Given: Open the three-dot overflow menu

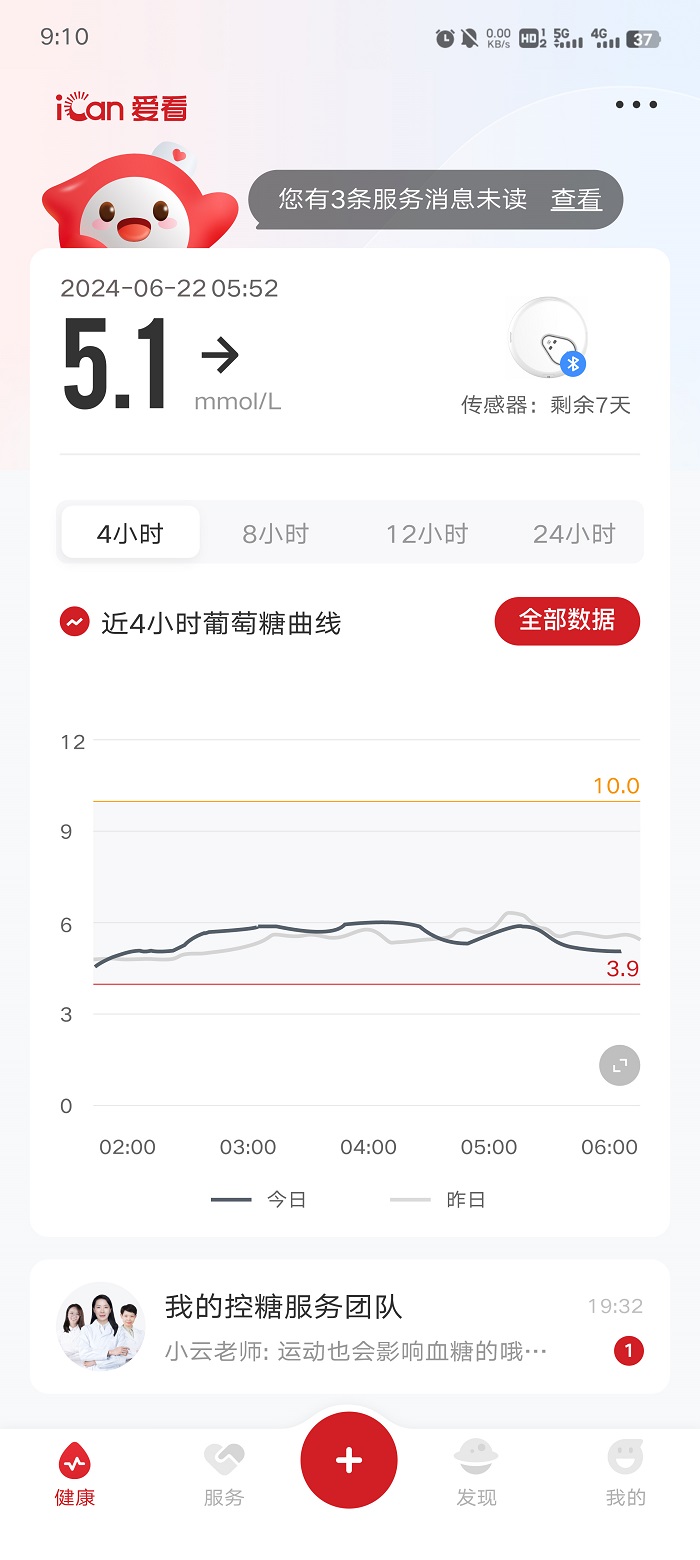Looking at the screenshot, I should [x=636, y=105].
